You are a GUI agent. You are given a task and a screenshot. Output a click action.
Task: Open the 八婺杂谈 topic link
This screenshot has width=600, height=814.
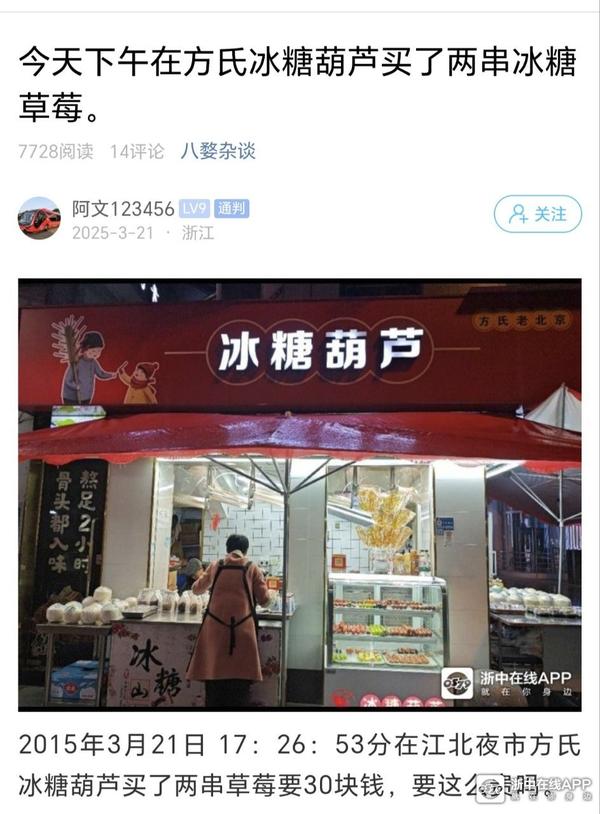coord(218,151)
